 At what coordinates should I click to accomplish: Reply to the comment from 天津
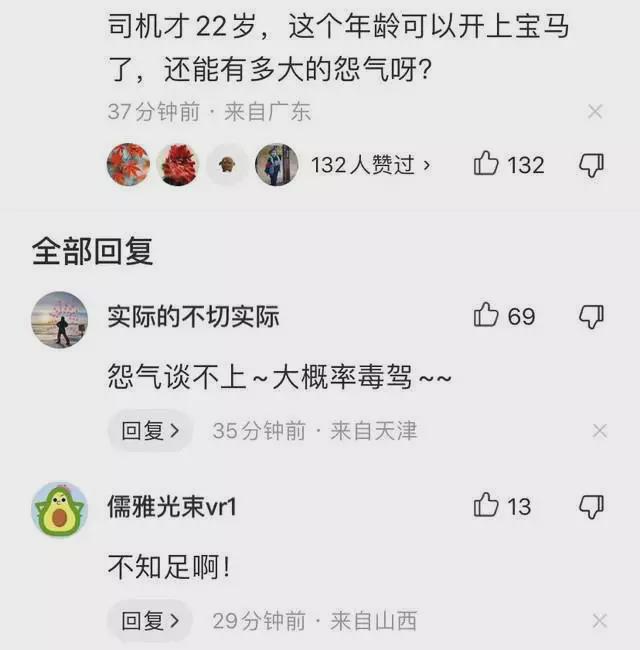tap(150, 431)
